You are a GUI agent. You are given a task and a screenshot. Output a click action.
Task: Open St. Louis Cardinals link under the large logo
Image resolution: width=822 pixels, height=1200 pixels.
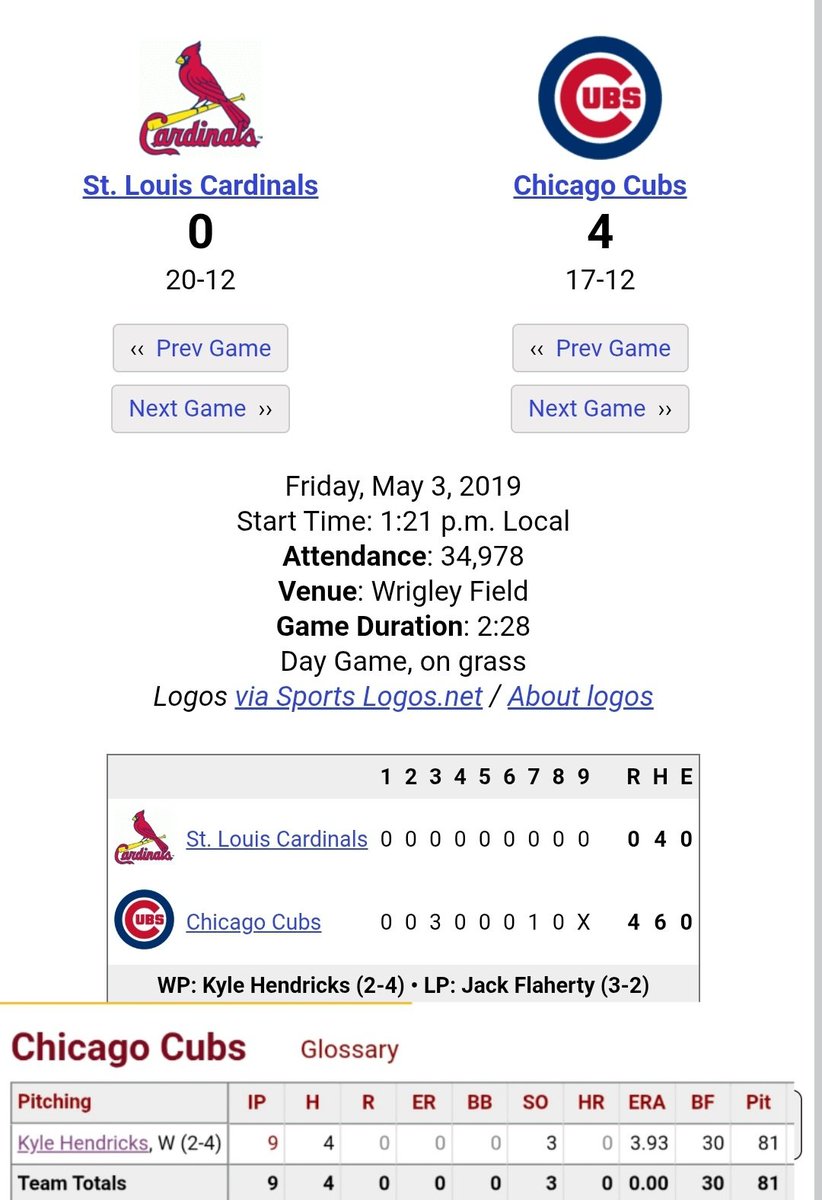point(200,186)
